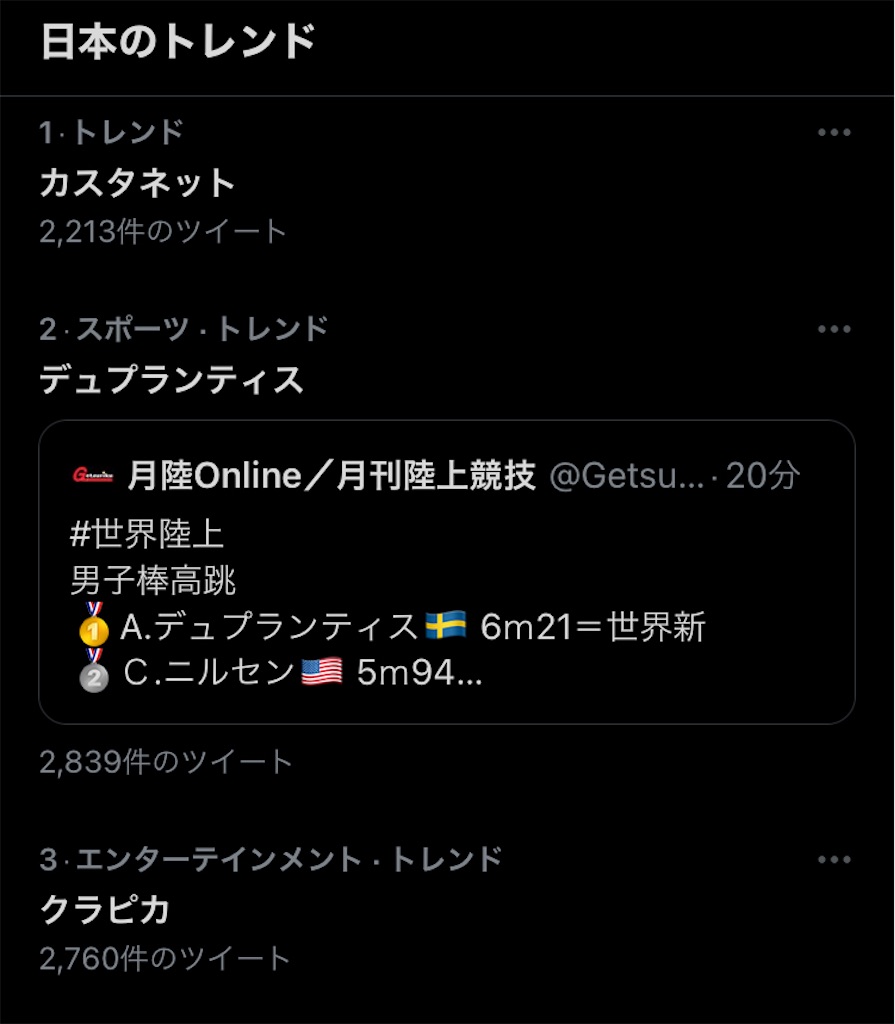This screenshot has height=1024, width=895.
Task: Open more options for デュプランティス trend
Action: tap(834, 330)
